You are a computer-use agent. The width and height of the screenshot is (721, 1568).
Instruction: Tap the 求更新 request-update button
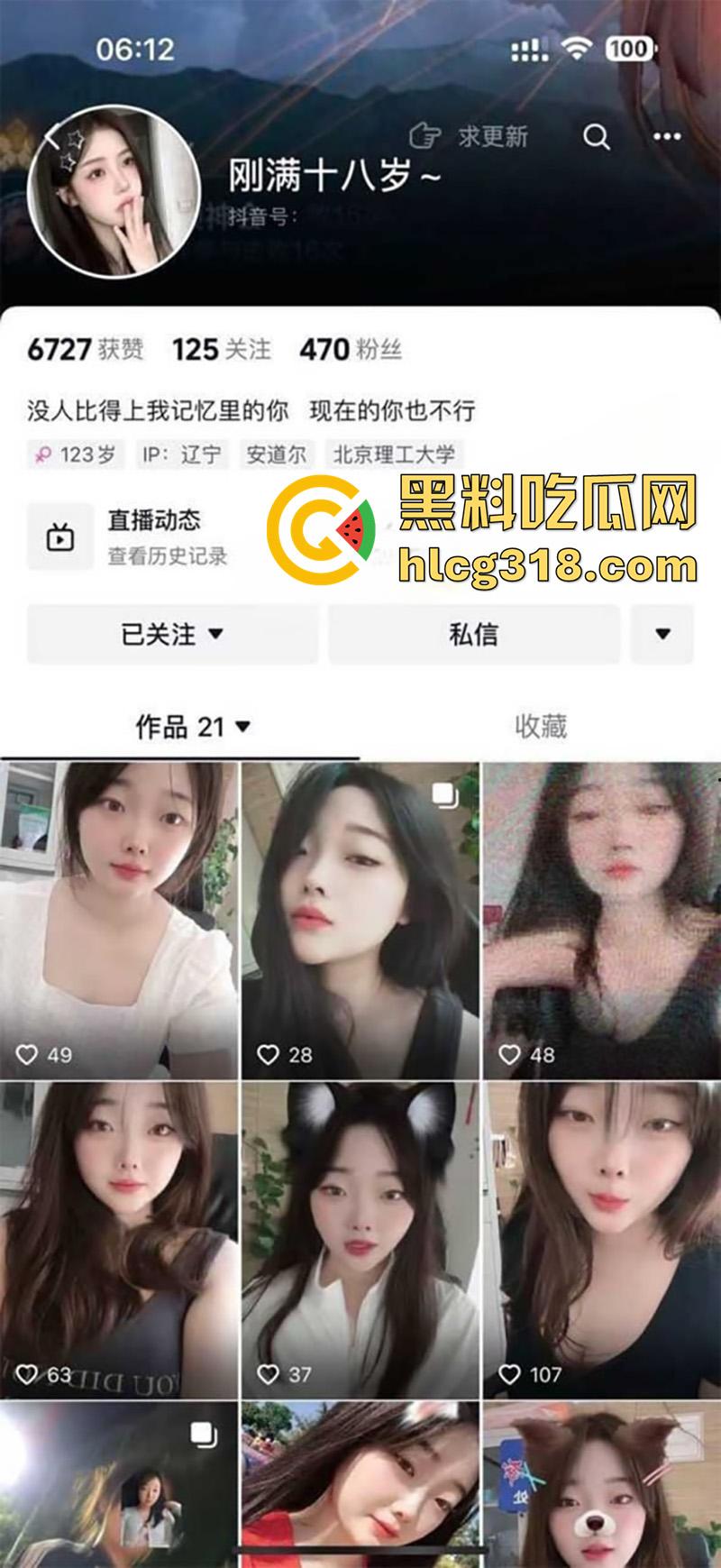point(470,137)
